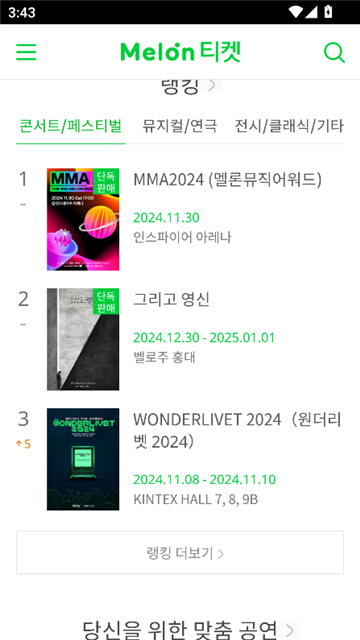Viewport: 360px width, 640px height.
Task: Select the 콘서트/페스티벌 tab
Action: click(71, 126)
